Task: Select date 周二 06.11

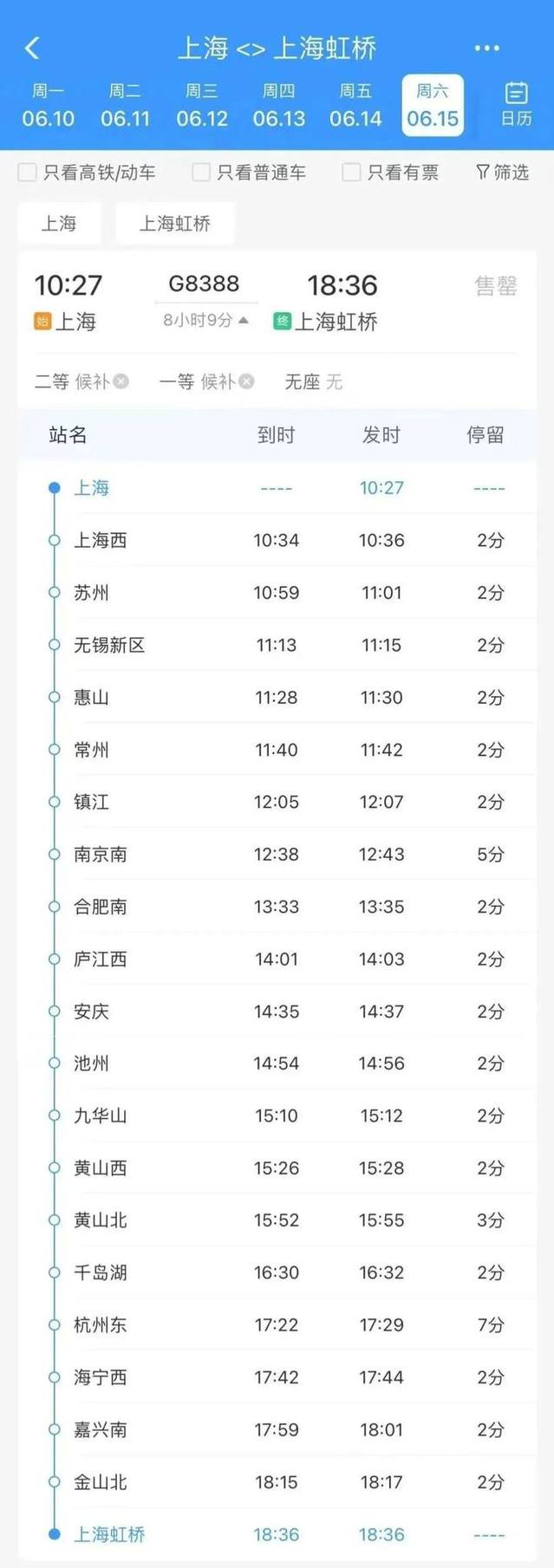Action: pos(125,106)
